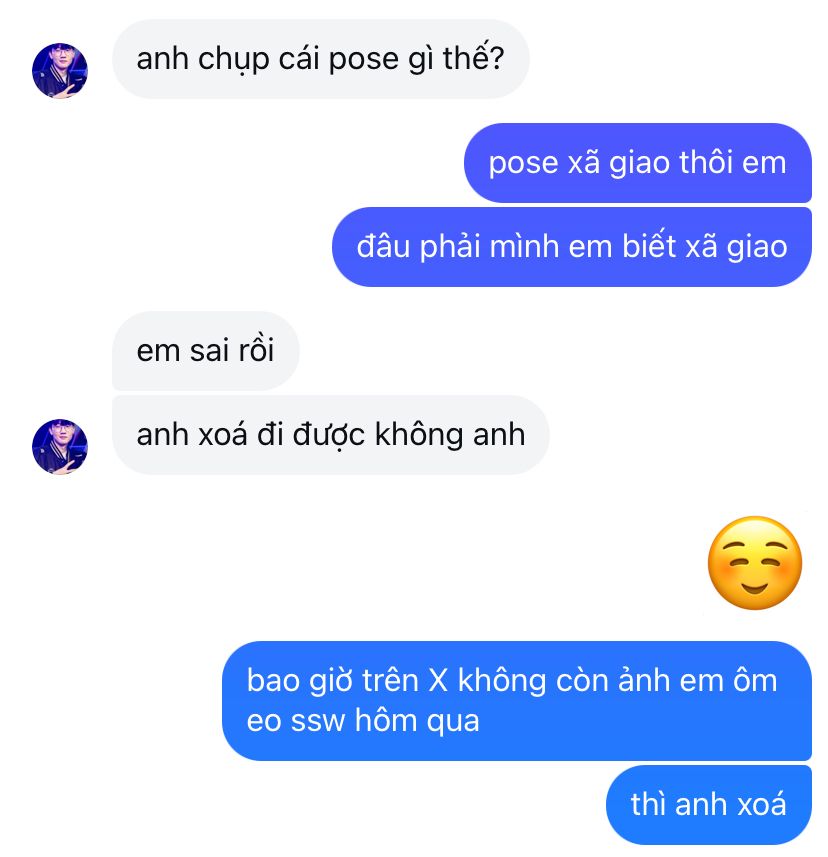The width and height of the screenshot is (828, 857).
Task: Tap the avatar next to "anh xoá đi được không anh"
Action: (x=60, y=446)
